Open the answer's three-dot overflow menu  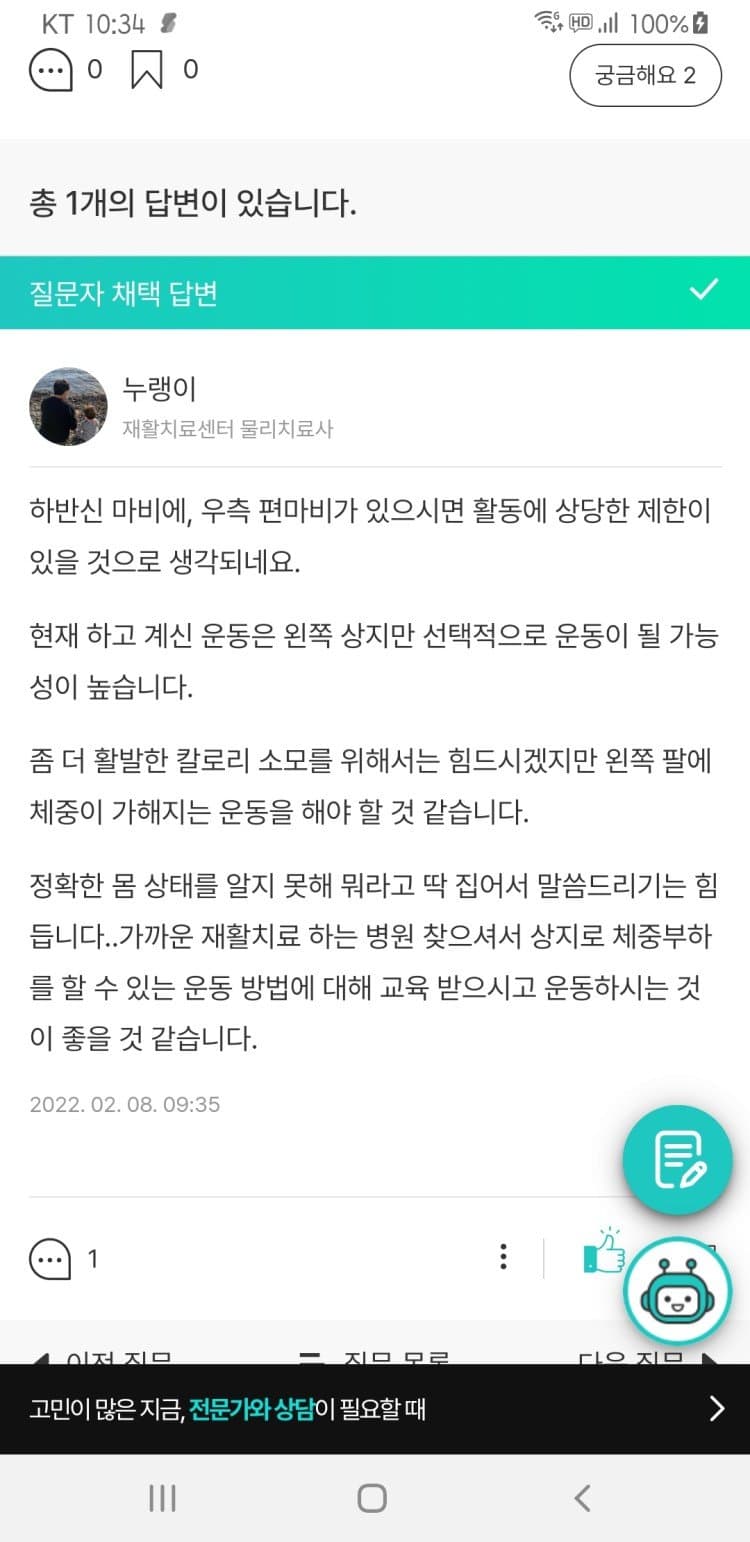pos(503,1257)
